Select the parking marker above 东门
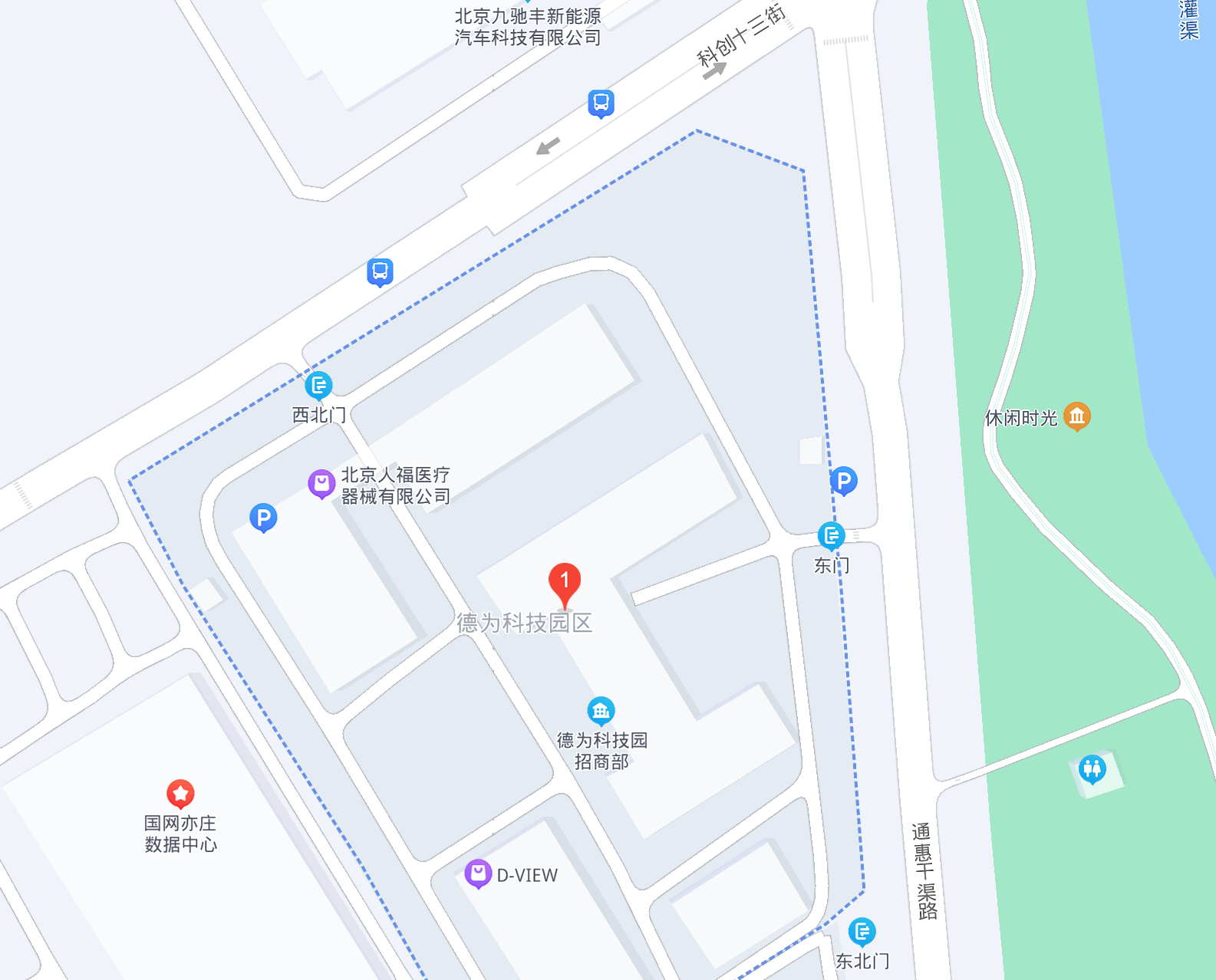 click(843, 481)
